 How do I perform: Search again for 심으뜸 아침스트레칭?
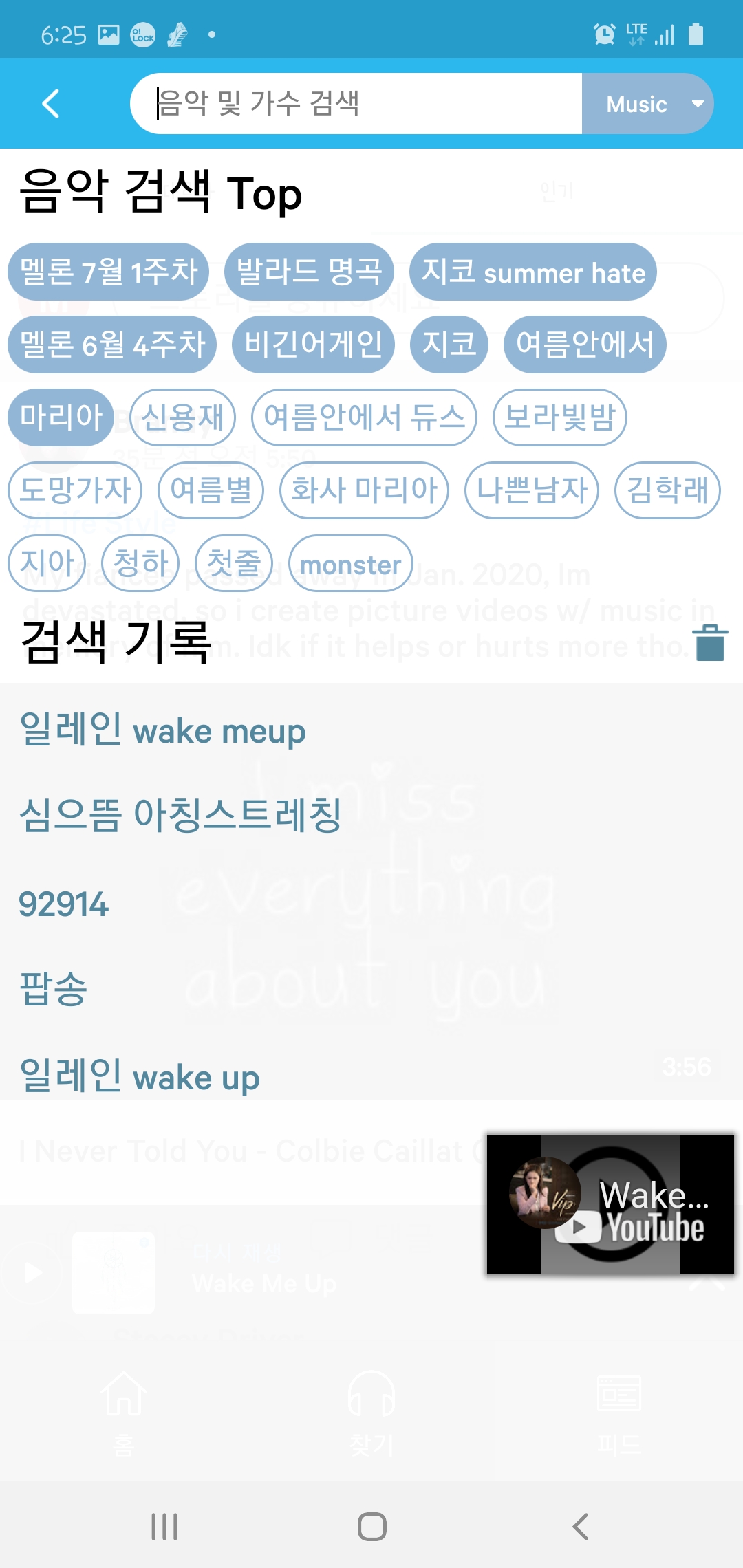(180, 816)
